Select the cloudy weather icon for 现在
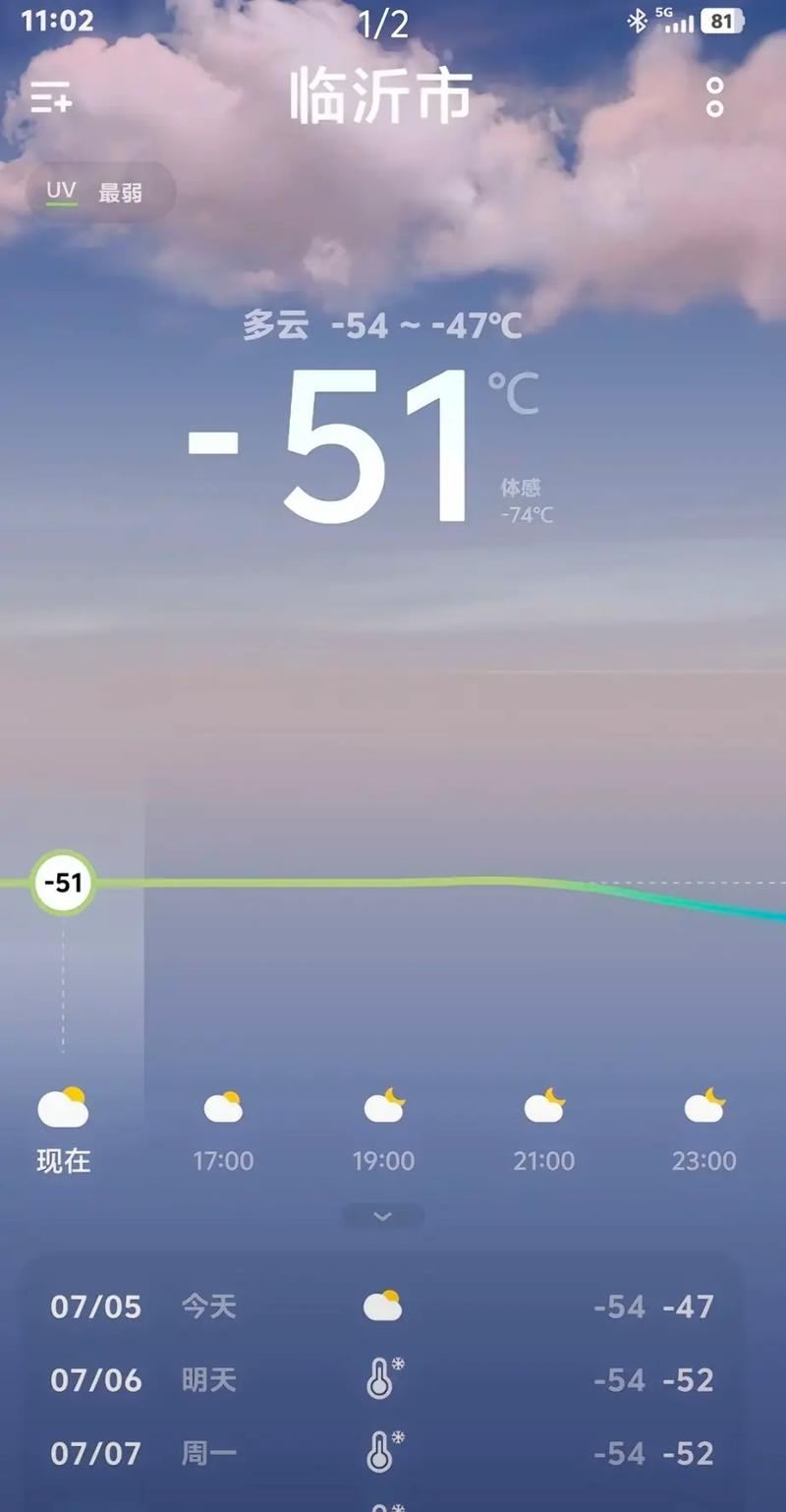The height and width of the screenshot is (1512, 786). [x=62, y=1110]
